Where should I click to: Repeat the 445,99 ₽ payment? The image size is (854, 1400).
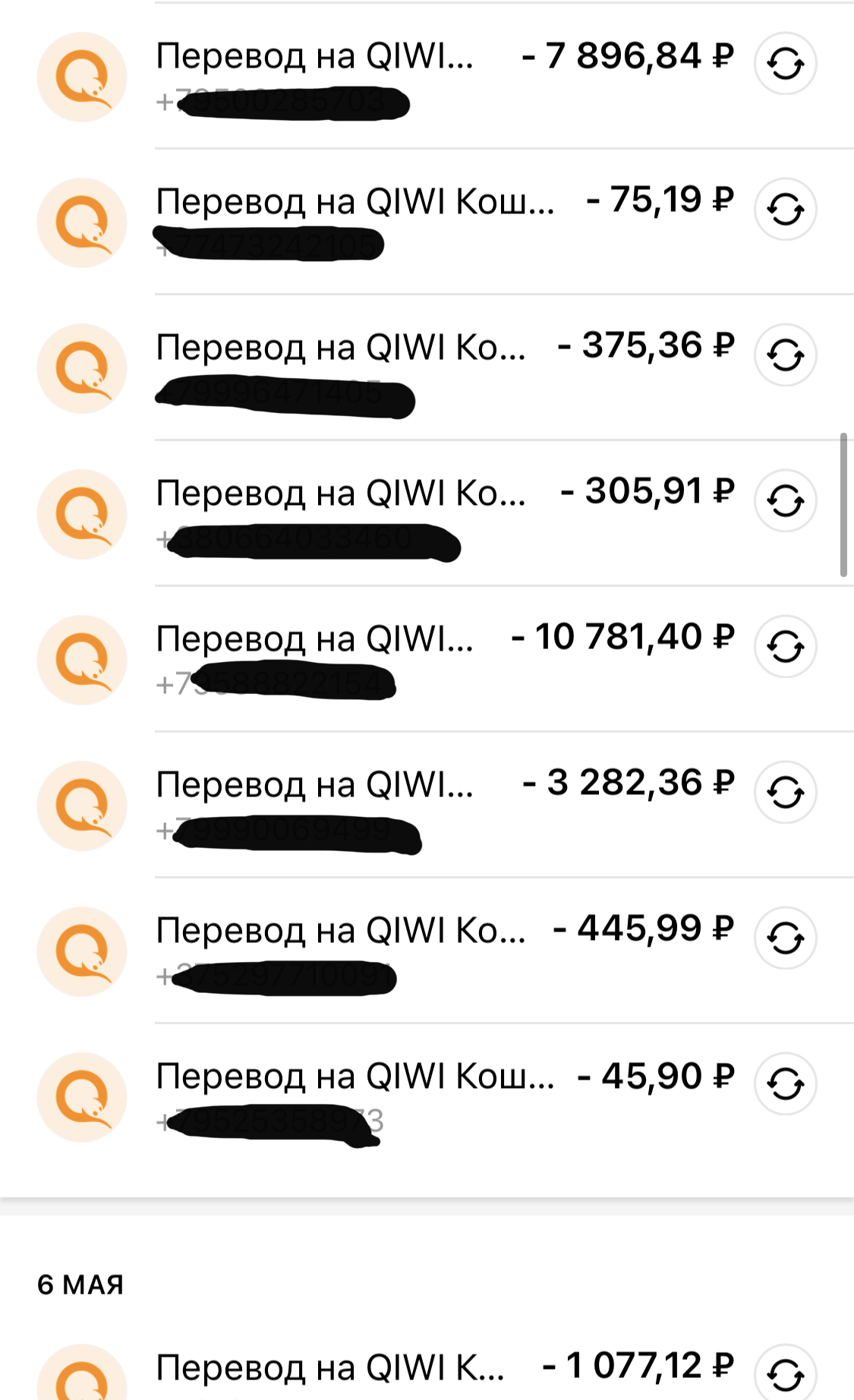785,938
